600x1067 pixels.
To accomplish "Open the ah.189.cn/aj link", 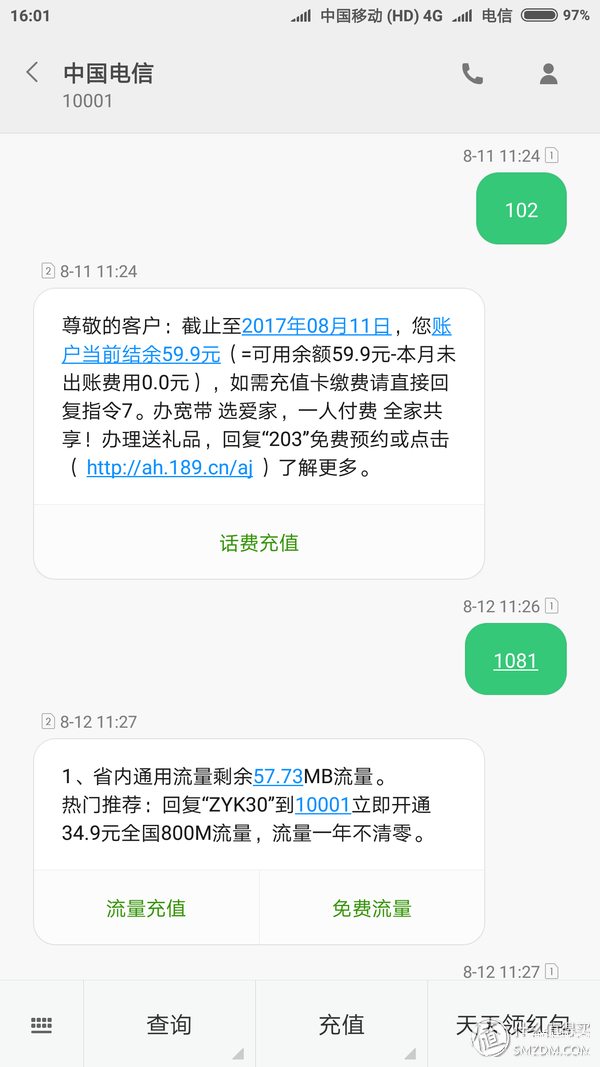I will point(169,468).
